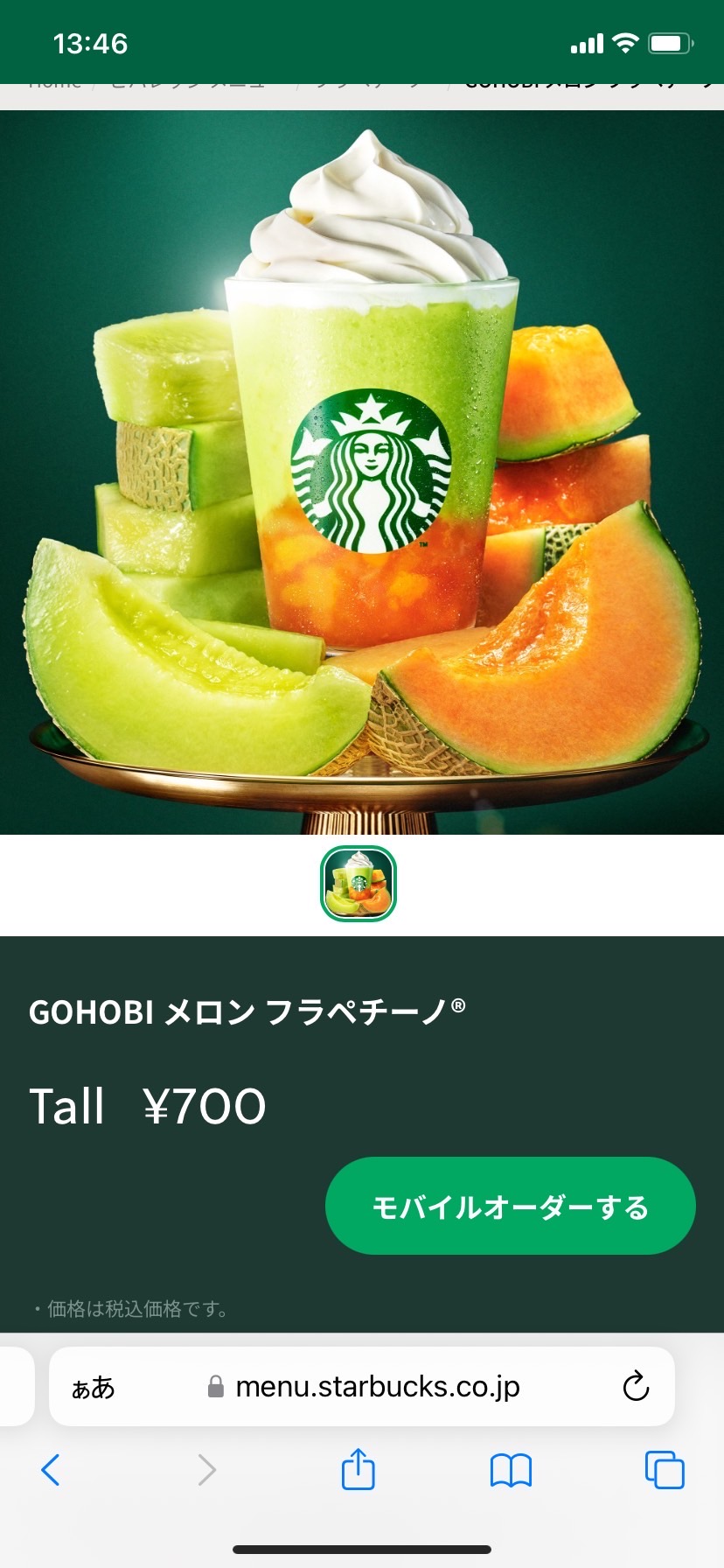Share this page via the share icon
724x1568 pixels.
(x=359, y=1468)
